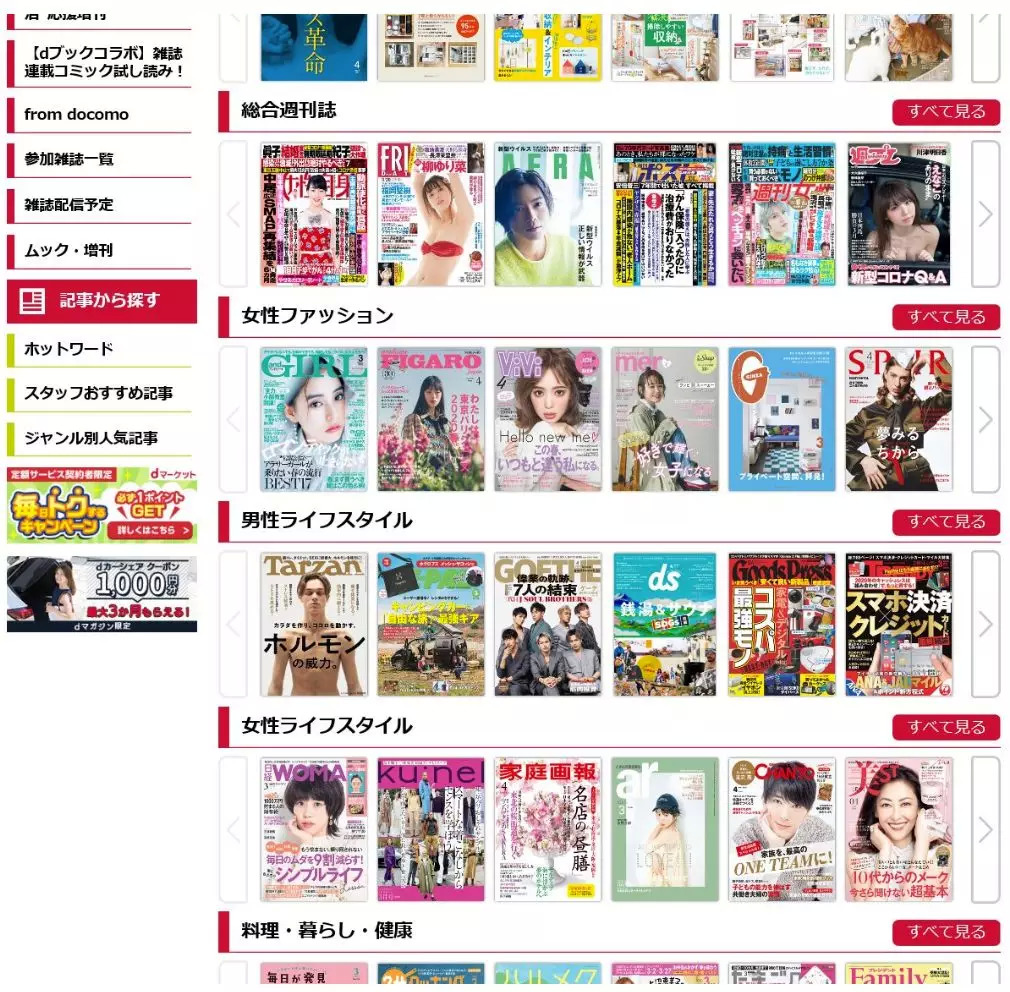Show next magazines in 総合週刊誌 row
This screenshot has height=992, width=1010.
coord(985,214)
